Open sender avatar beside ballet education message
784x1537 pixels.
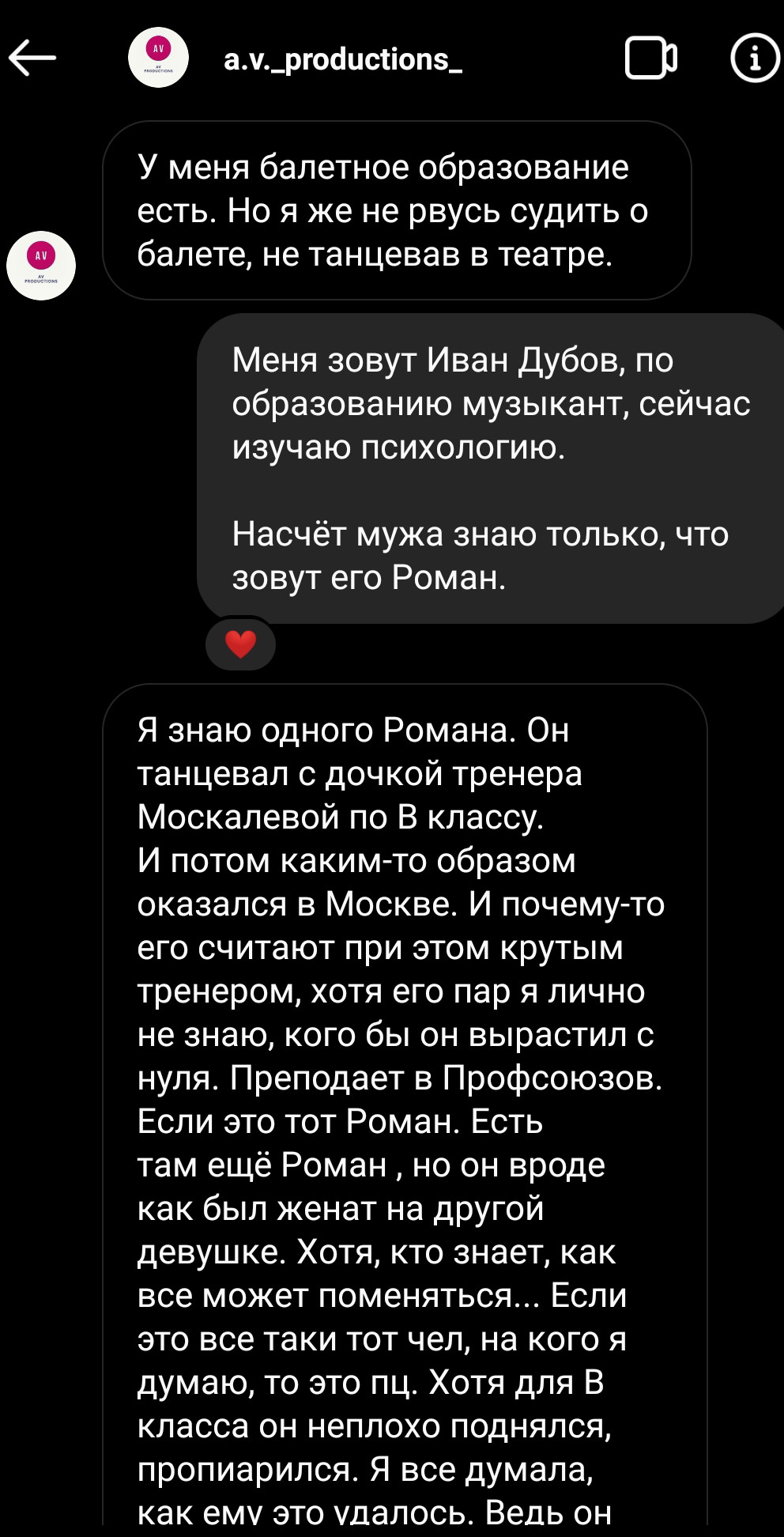(x=41, y=266)
